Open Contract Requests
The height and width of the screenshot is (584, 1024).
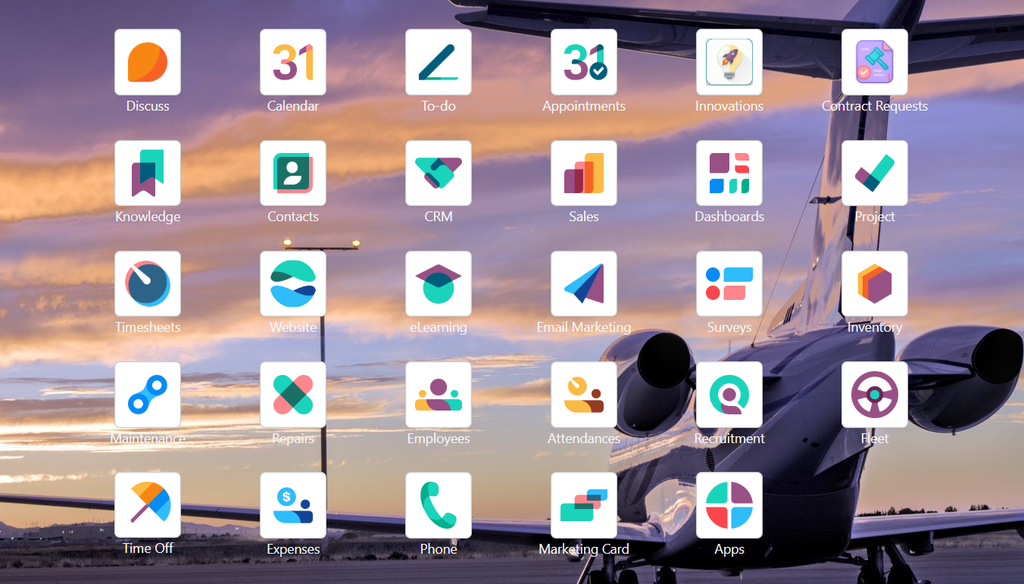[874, 62]
